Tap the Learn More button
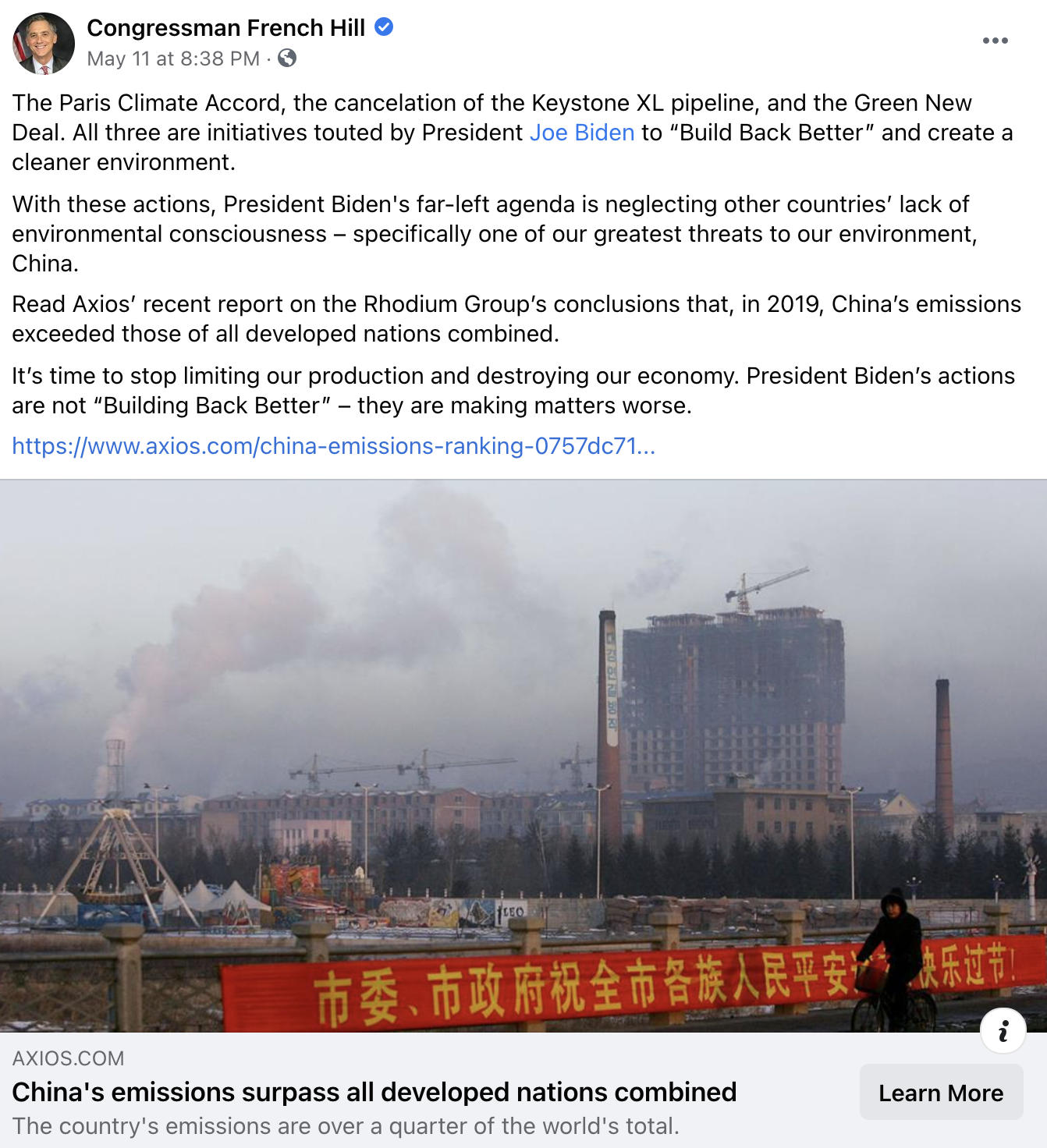The image size is (1047, 1148). [x=941, y=1093]
